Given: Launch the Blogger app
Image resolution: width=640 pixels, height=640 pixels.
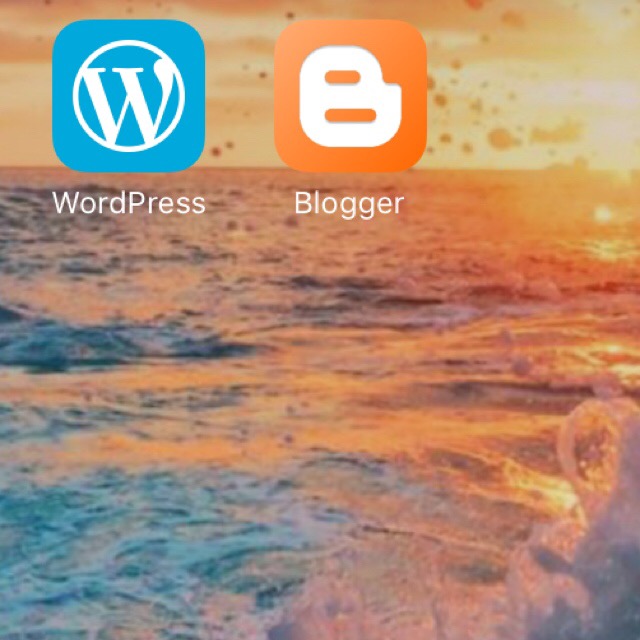Looking at the screenshot, I should tap(350, 95).
